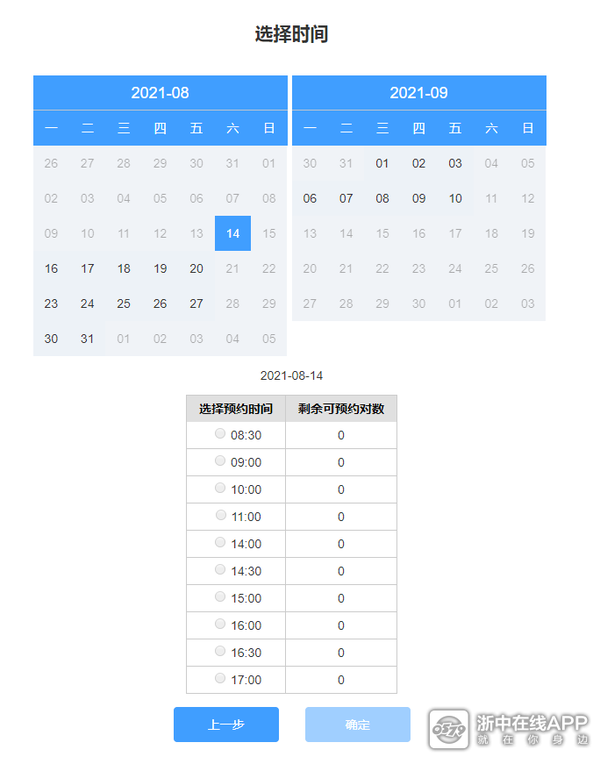Select the 15:00 time slot
The image size is (600, 764).
(221, 596)
